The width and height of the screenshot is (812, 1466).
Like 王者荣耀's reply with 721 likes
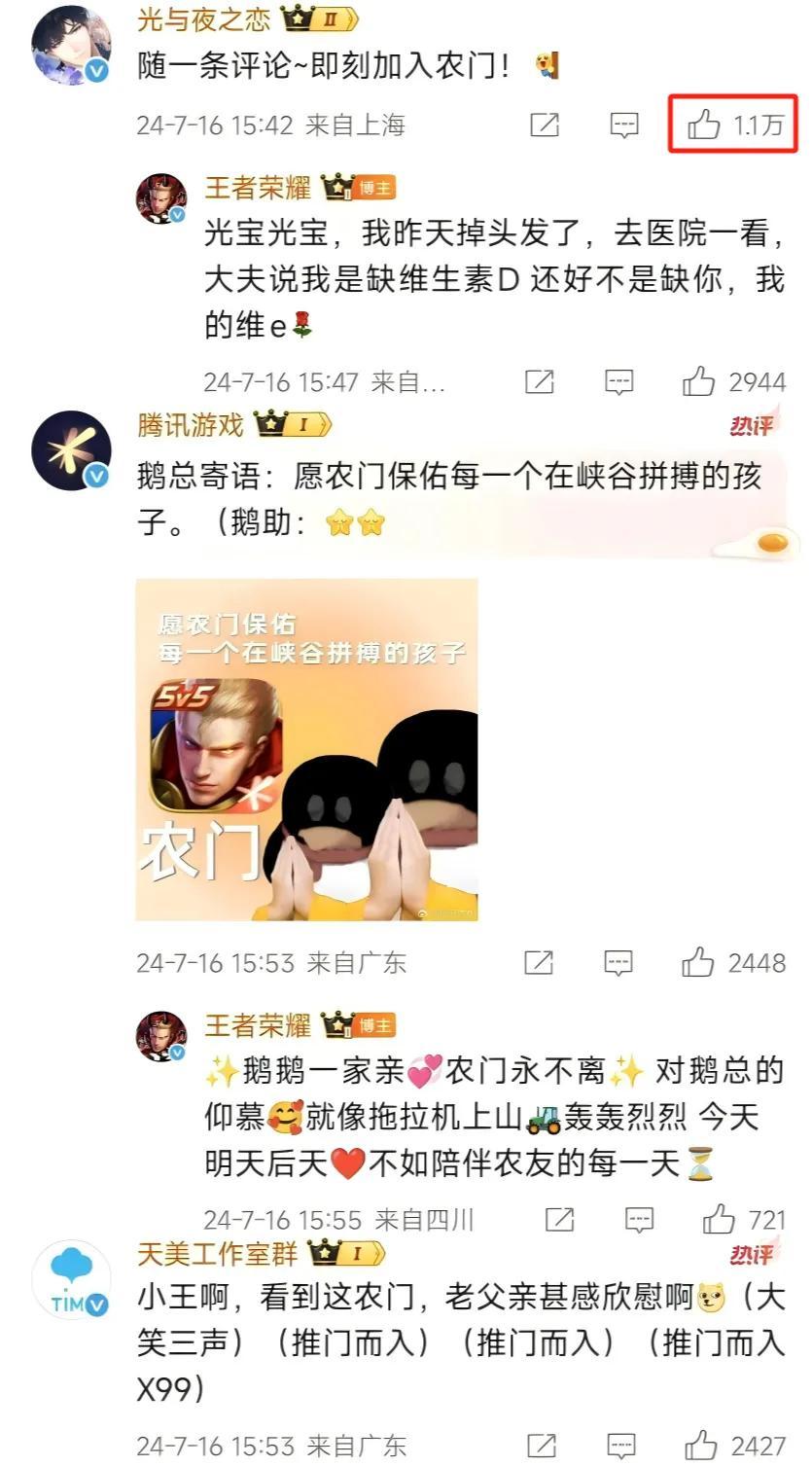(x=720, y=1219)
